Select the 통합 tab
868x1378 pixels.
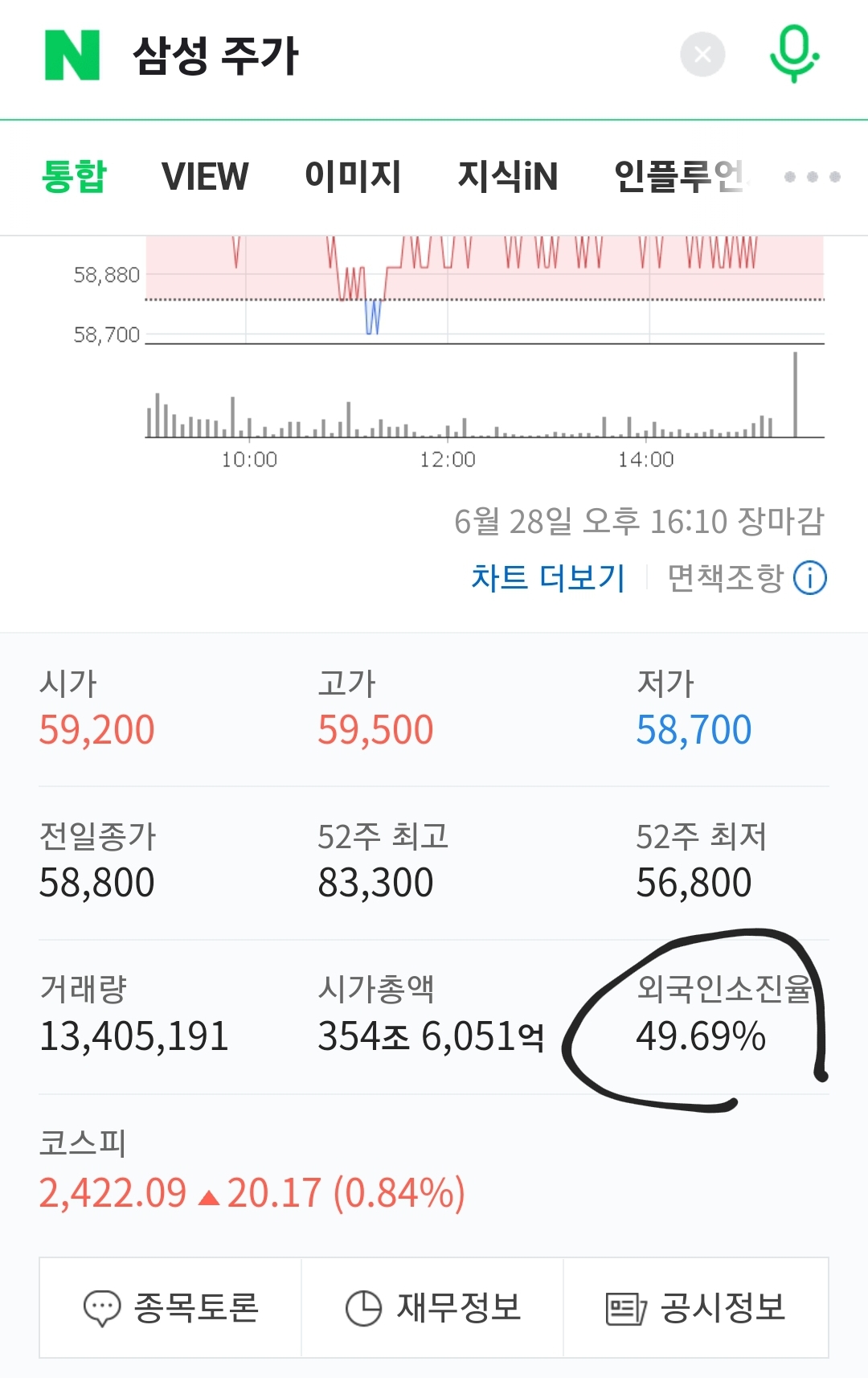click(x=74, y=176)
